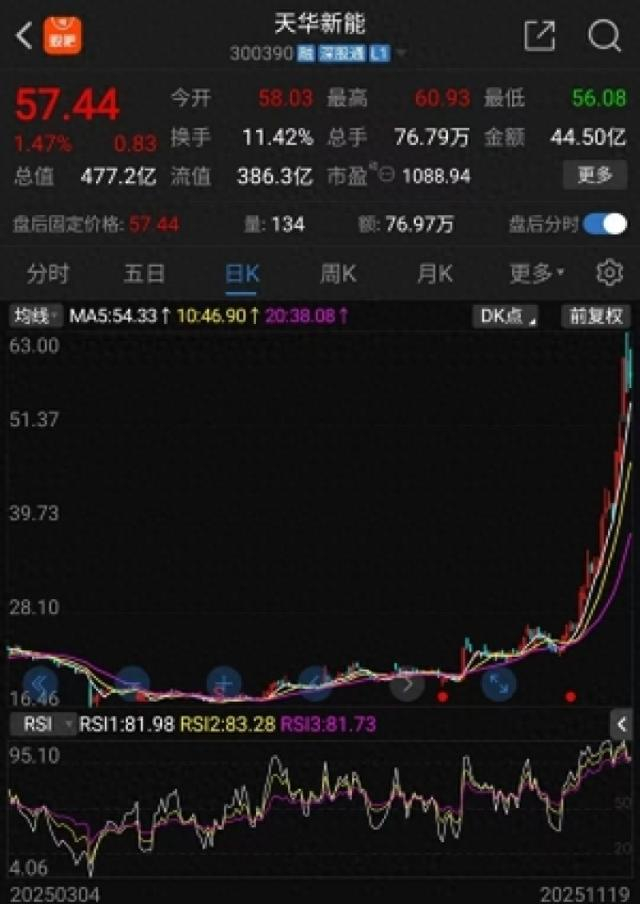Switch to the 五日 tab
Screen dimensions: 640x904
click(144, 273)
